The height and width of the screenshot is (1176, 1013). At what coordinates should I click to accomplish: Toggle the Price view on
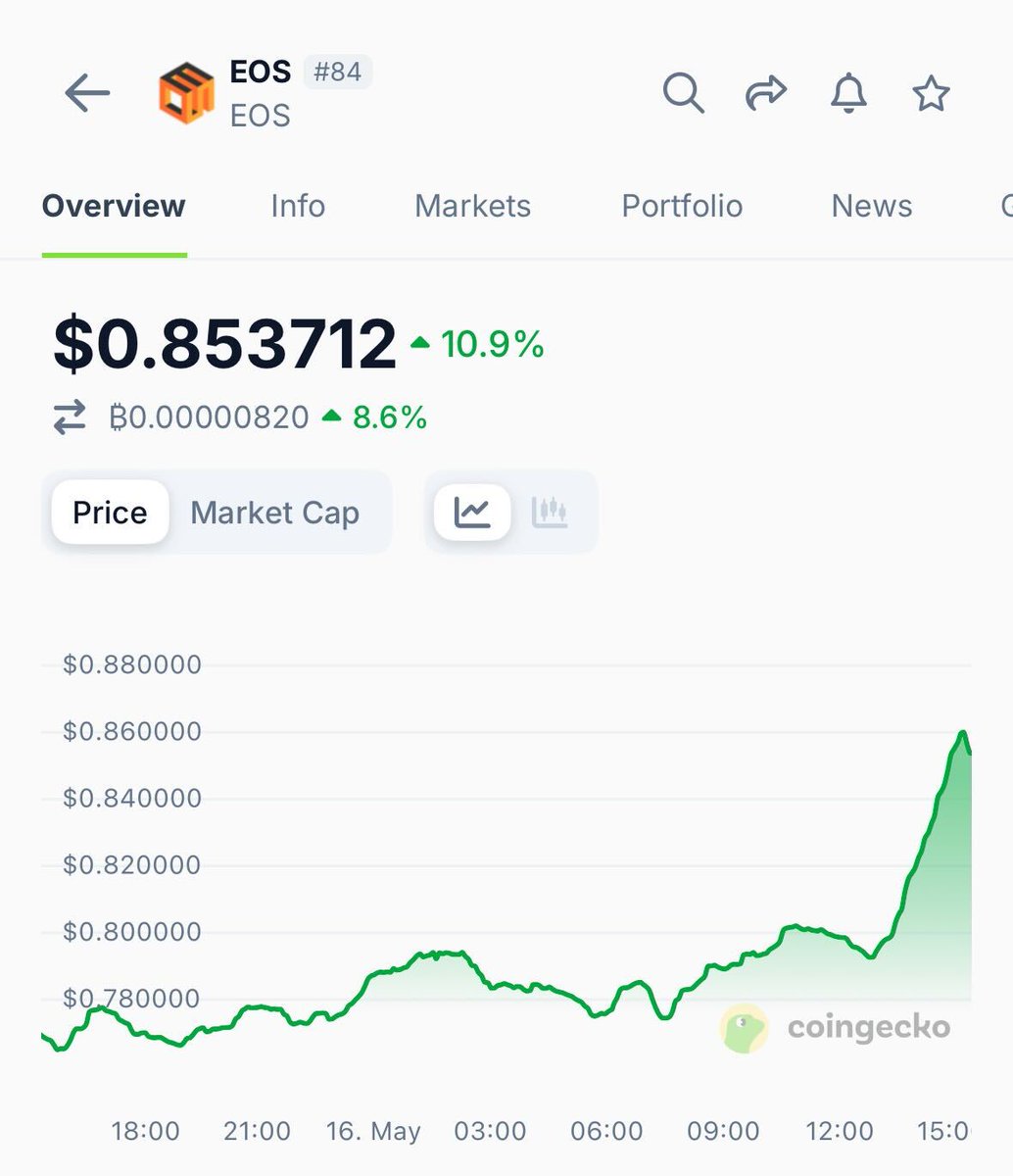click(109, 511)
